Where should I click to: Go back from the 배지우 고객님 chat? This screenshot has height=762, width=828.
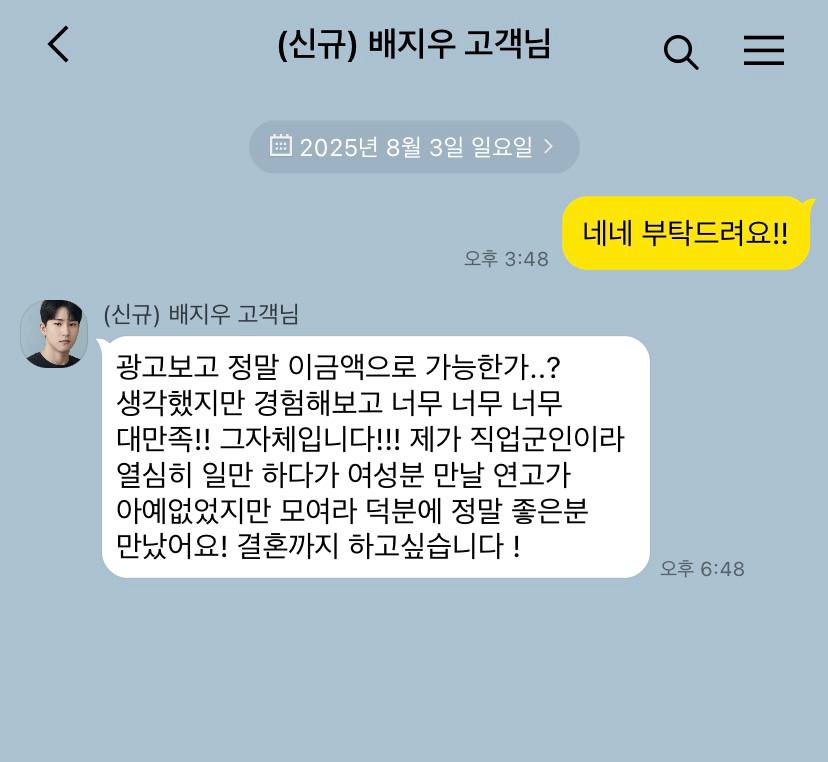tap(59, 45)
